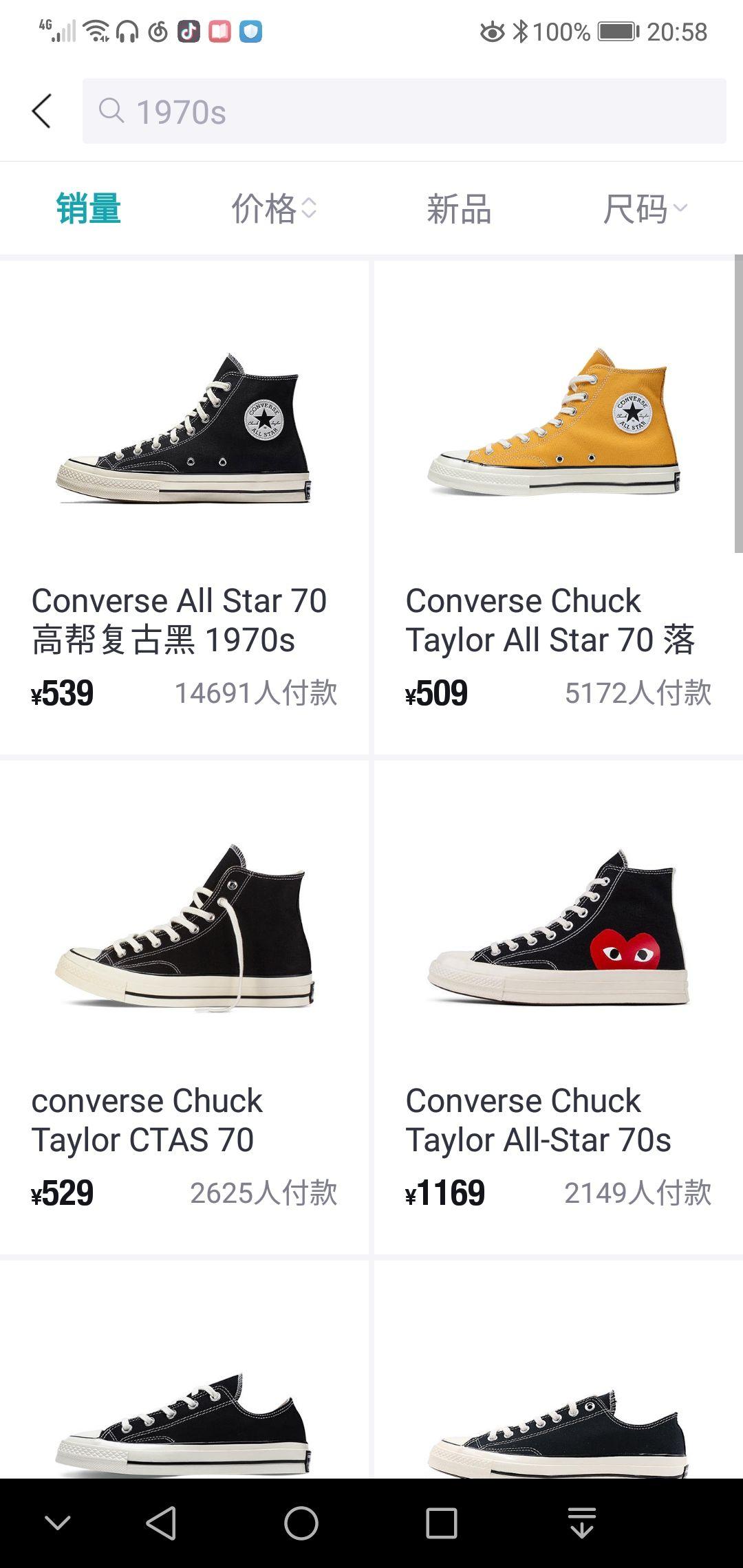Sort results by 价格
The image size is (743, 1568).
[273, 209]
